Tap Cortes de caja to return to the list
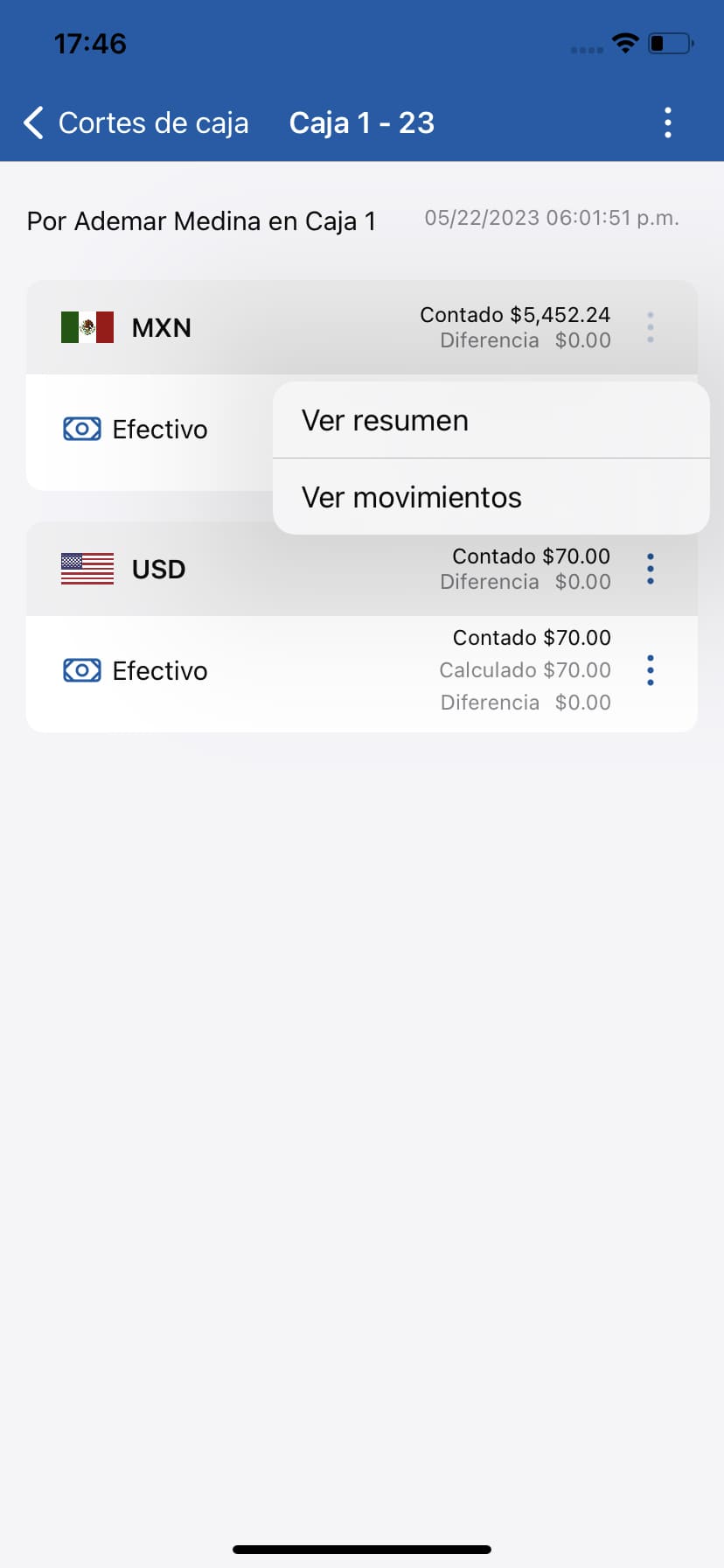This screenshot has width=724, height=1568. [153, 122]
